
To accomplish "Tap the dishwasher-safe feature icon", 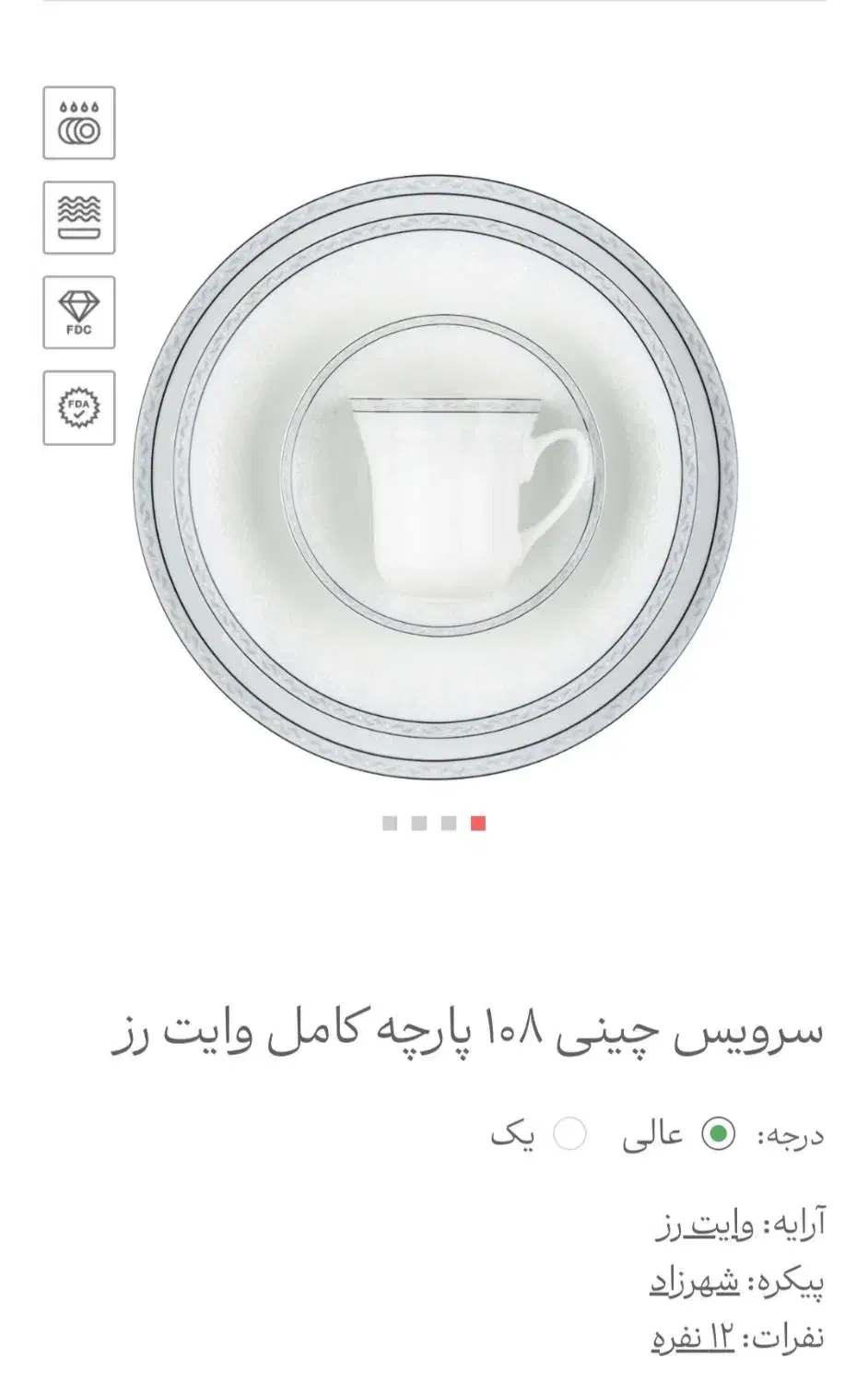I will point(79,123).
